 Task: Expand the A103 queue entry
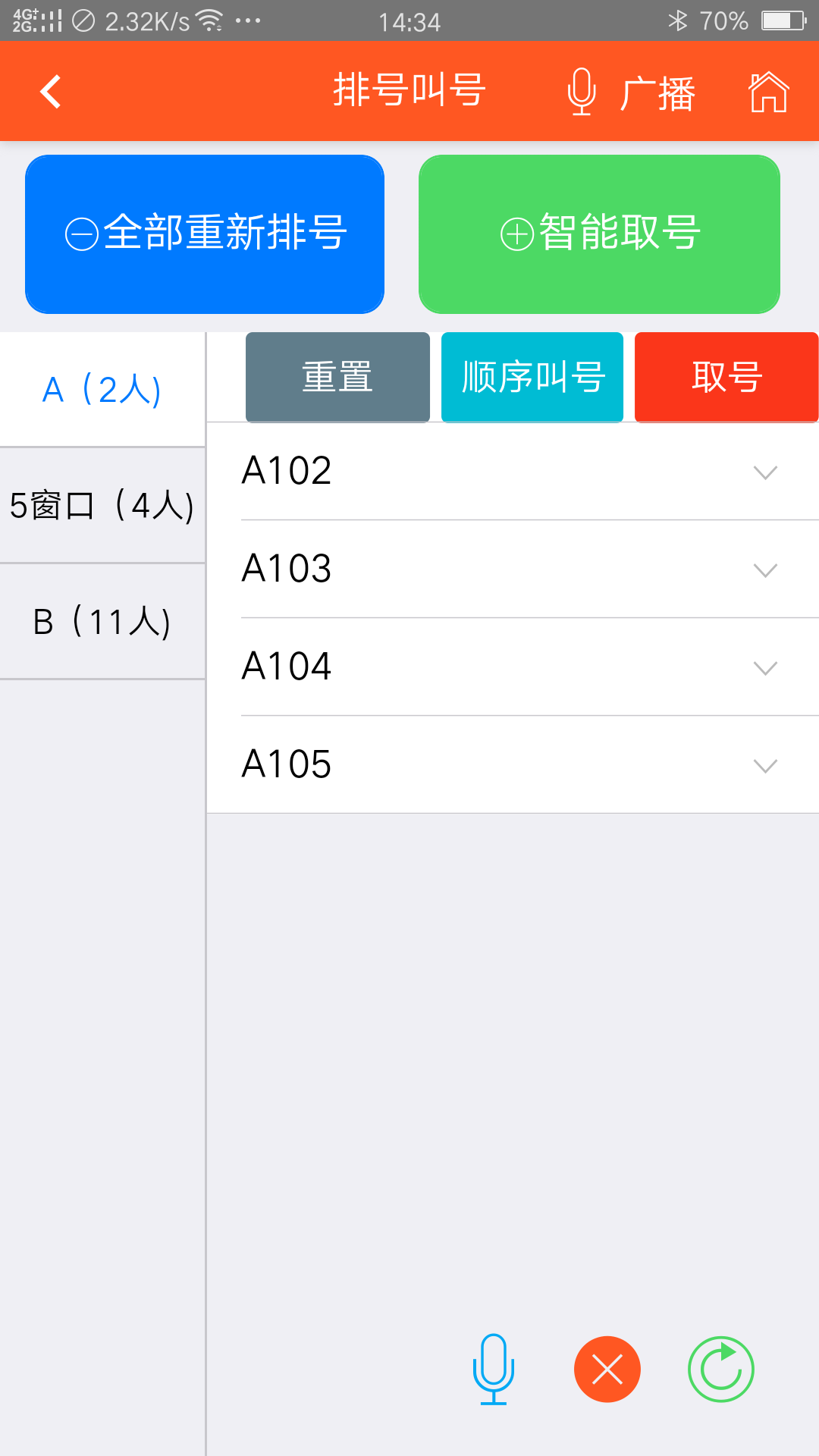(x=764, y=570)
